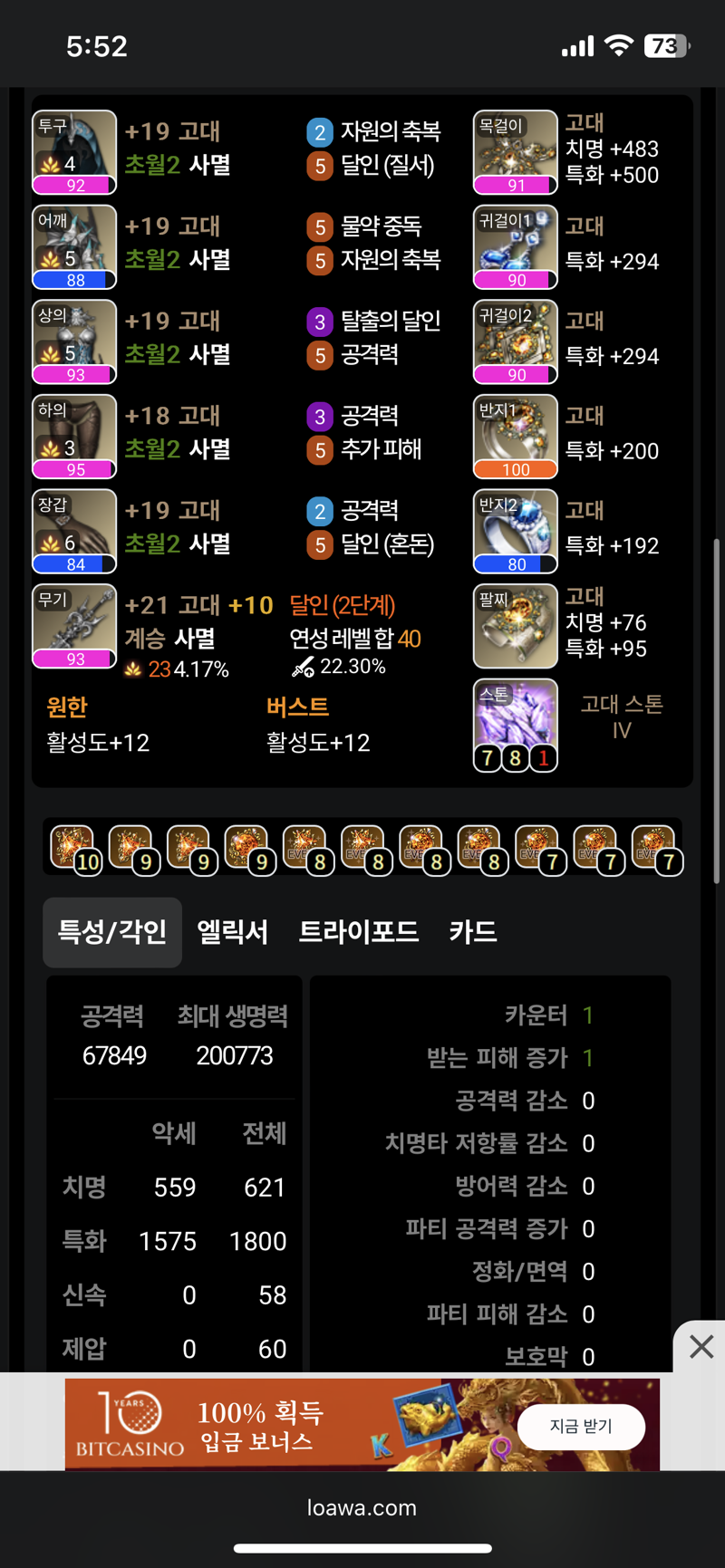Tap the loawa.com address bar
Viewport: 725px width, 1568px height.
pos(362,1507)
